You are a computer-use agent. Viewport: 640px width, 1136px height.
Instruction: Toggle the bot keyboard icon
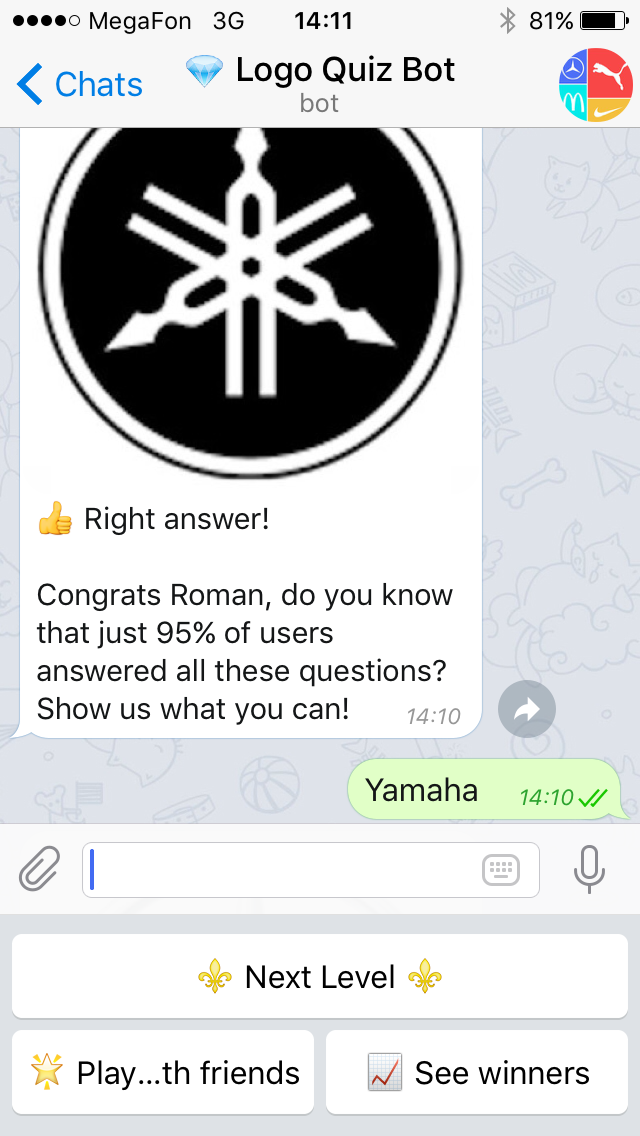click(x=501, y=870)
